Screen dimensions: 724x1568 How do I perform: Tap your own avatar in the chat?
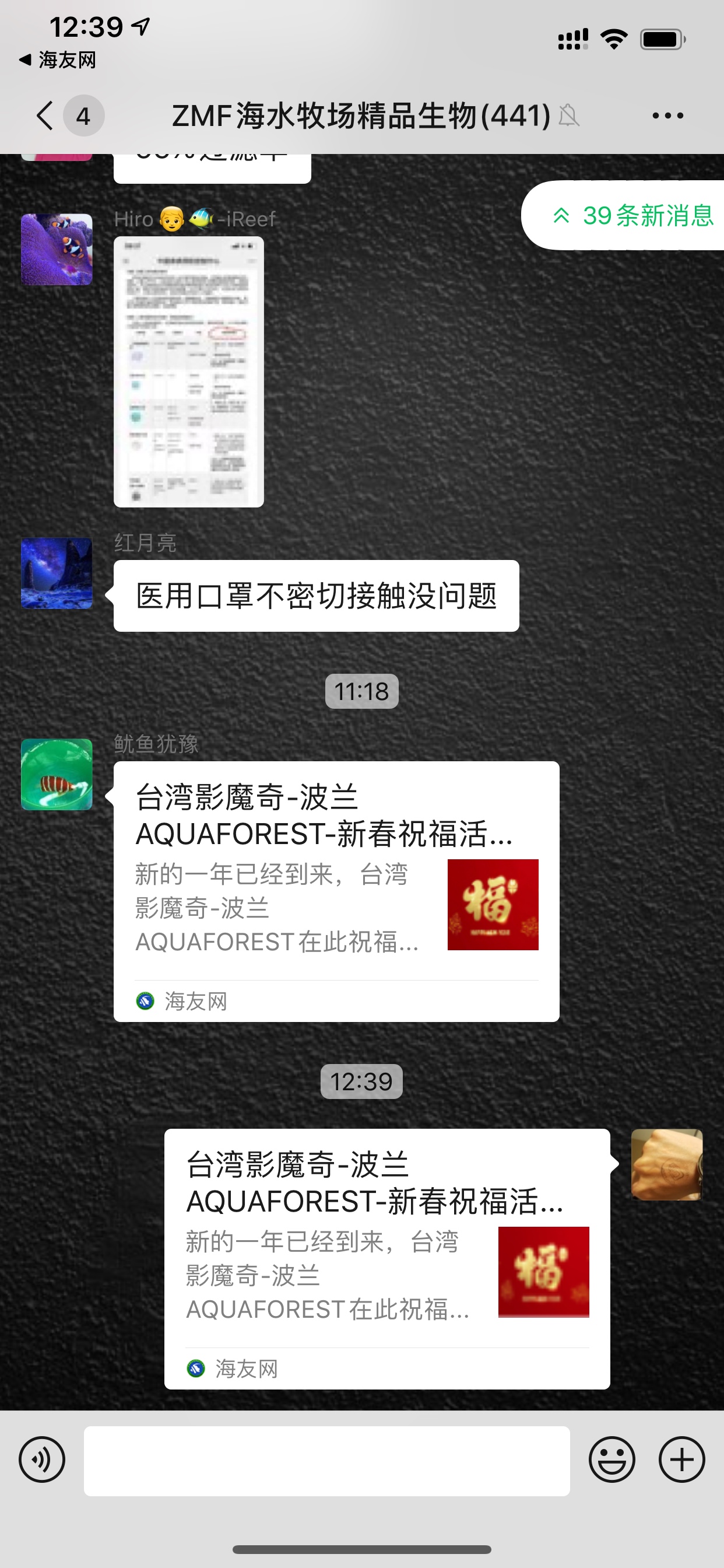pos(667,1164)
